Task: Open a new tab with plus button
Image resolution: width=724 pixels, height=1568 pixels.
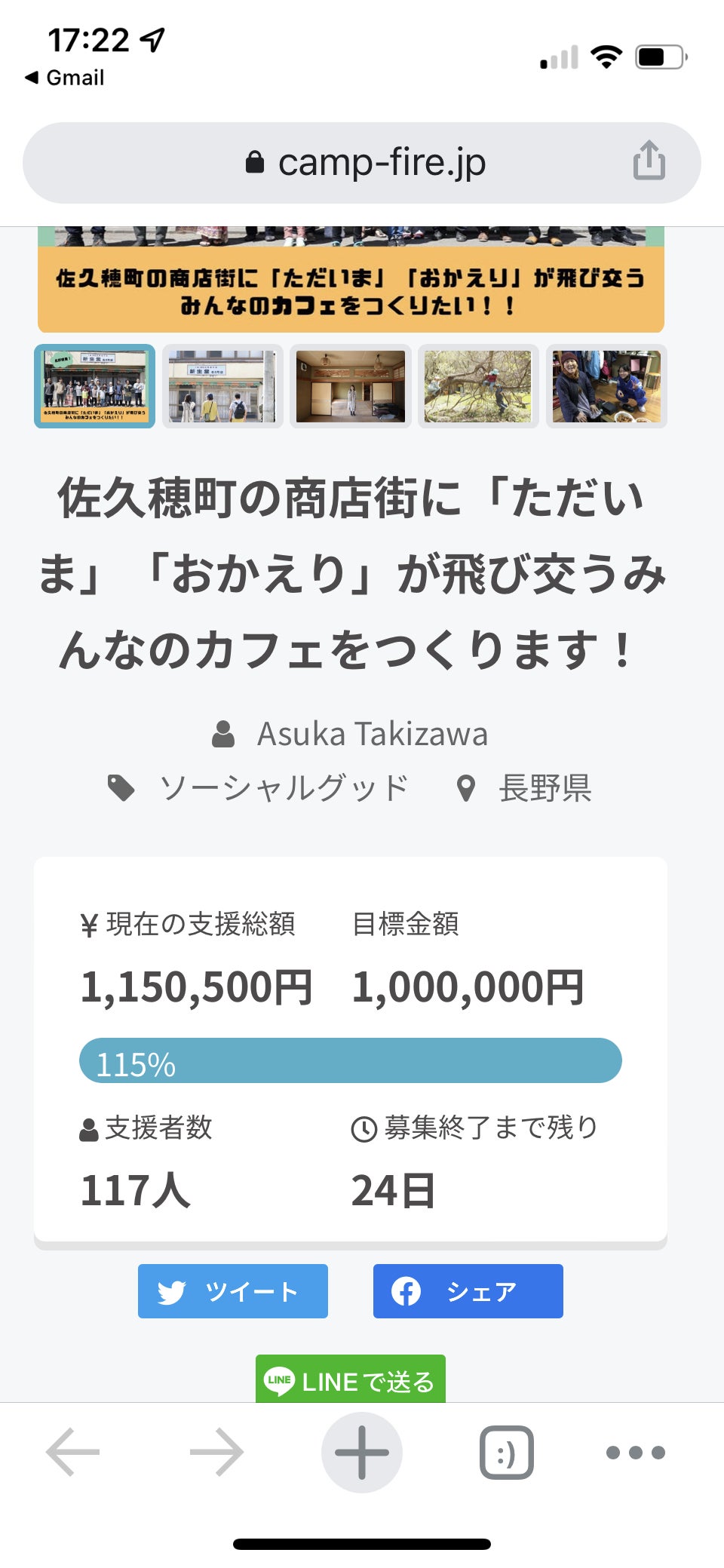Action: click(362, 1451)
